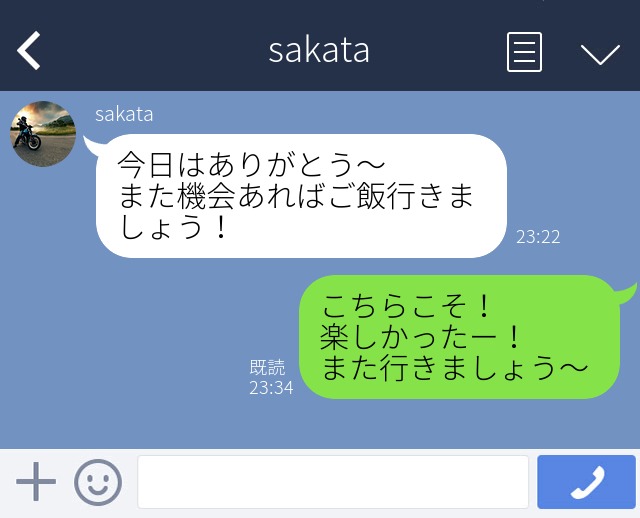Open the plus attachment menu
The height and width of the screenshot is (518, 640).
(x=36, y=483)
